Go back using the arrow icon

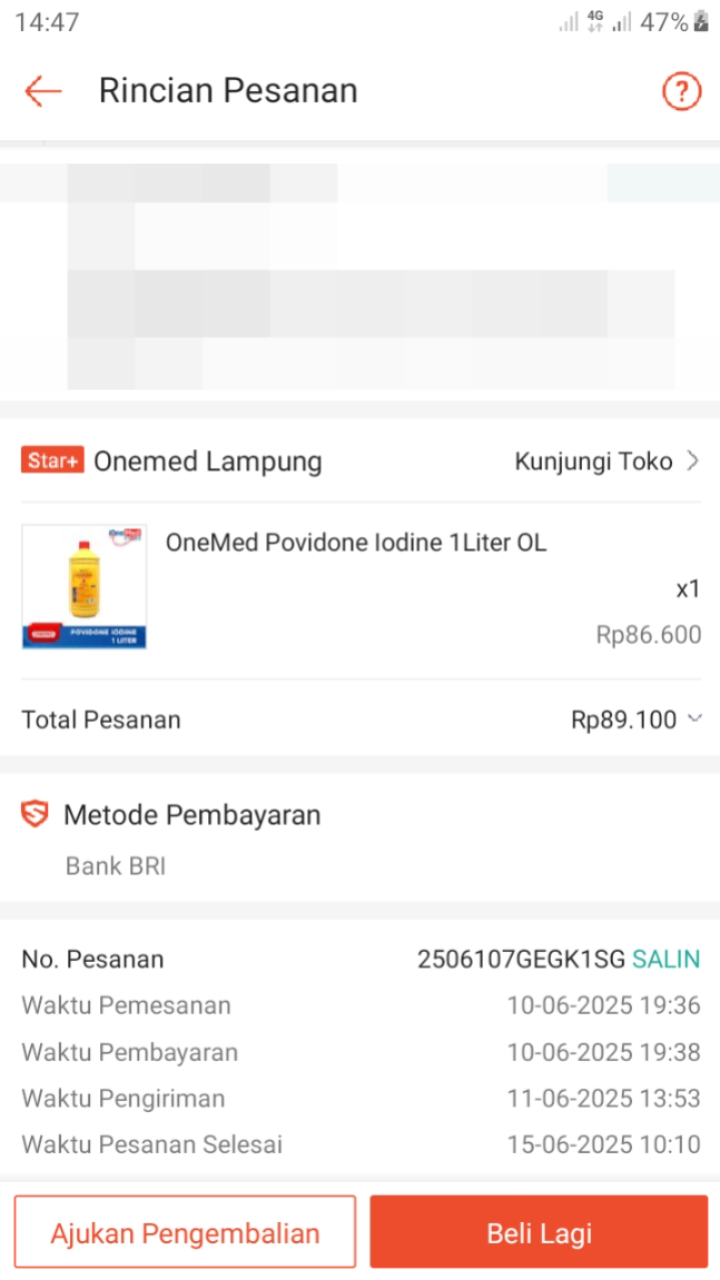pyautogui.click(x=43, y=91)
